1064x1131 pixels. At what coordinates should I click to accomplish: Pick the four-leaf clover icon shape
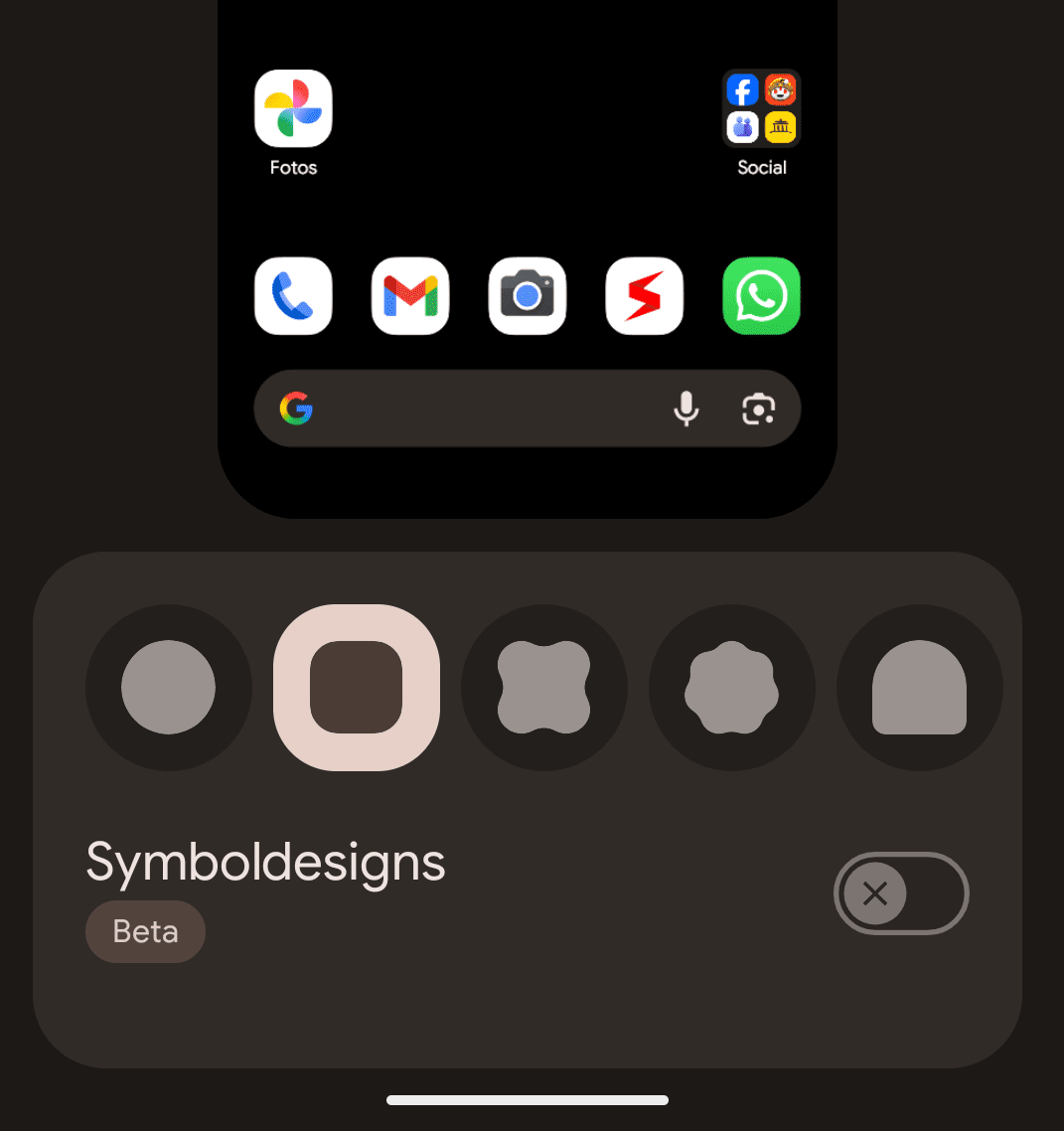pos(543,687)
